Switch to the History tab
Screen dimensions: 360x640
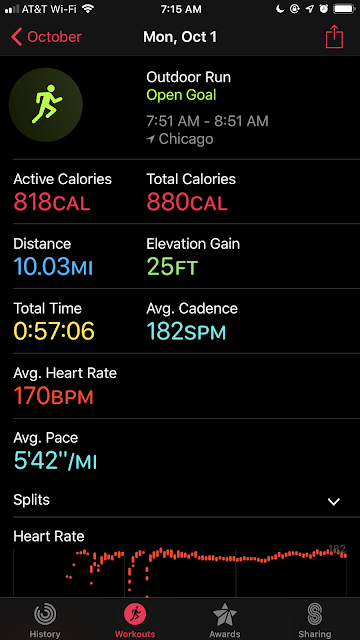click(x=45, y=620)
